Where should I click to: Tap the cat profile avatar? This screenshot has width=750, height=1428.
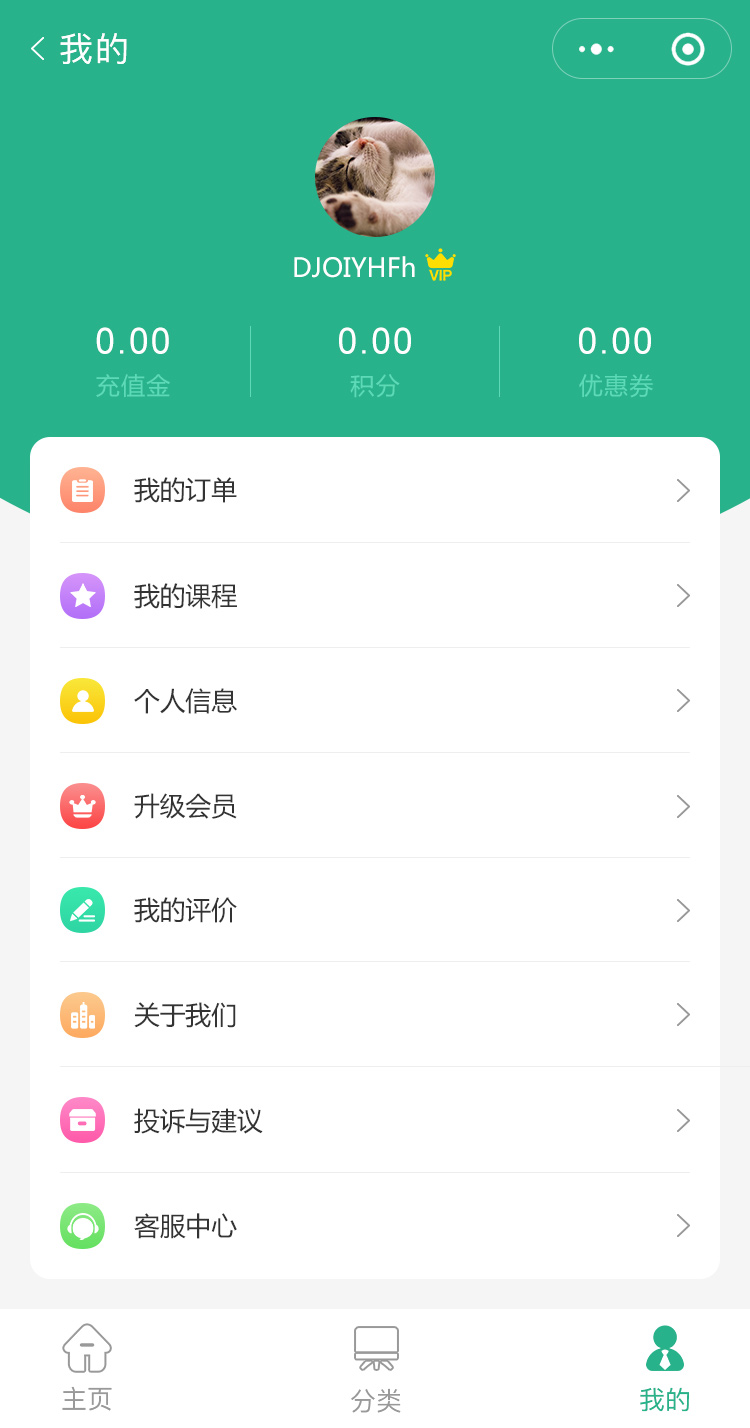click(375, 177)
